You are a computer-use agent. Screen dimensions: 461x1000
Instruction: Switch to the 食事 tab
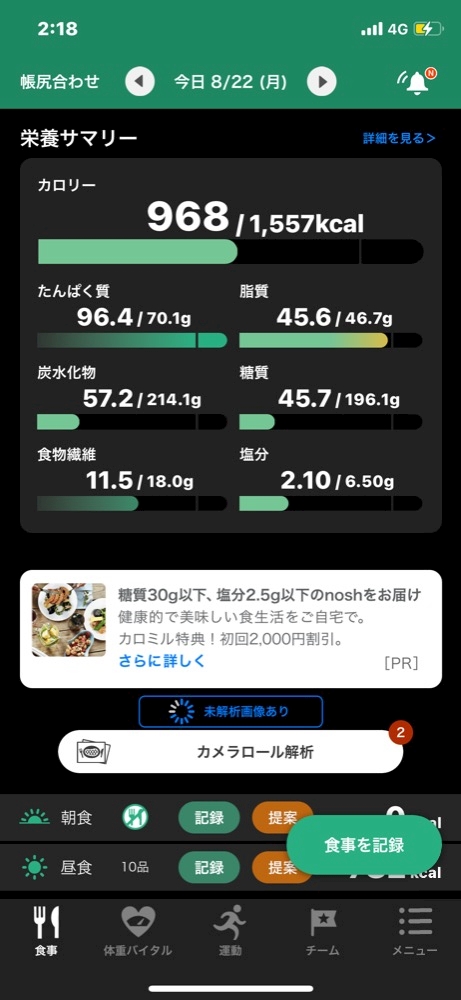(x=46, y=932)
